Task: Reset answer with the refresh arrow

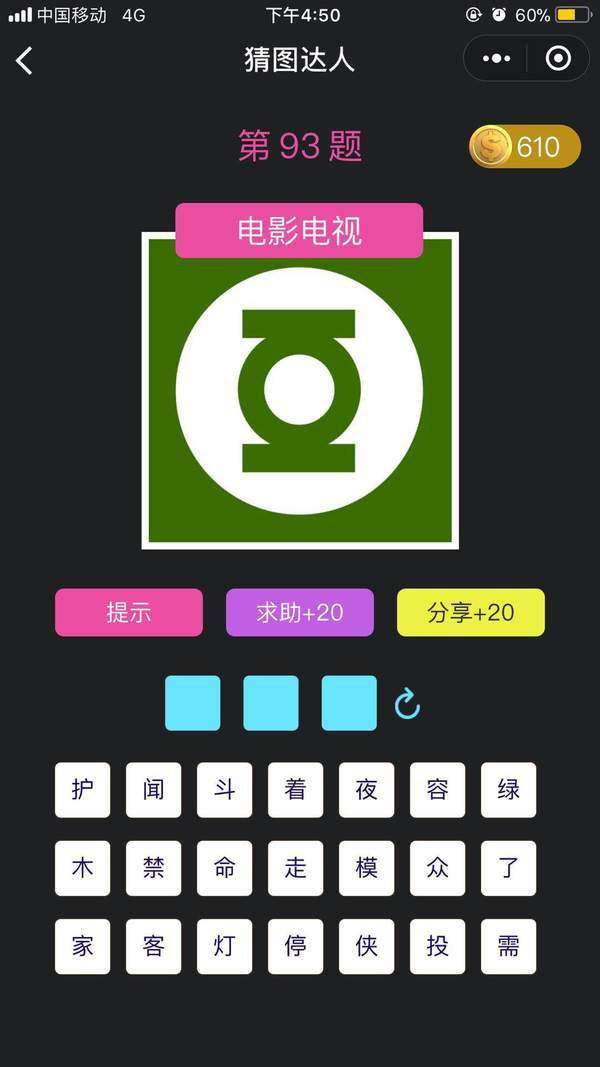Action: tap(407, 704)
